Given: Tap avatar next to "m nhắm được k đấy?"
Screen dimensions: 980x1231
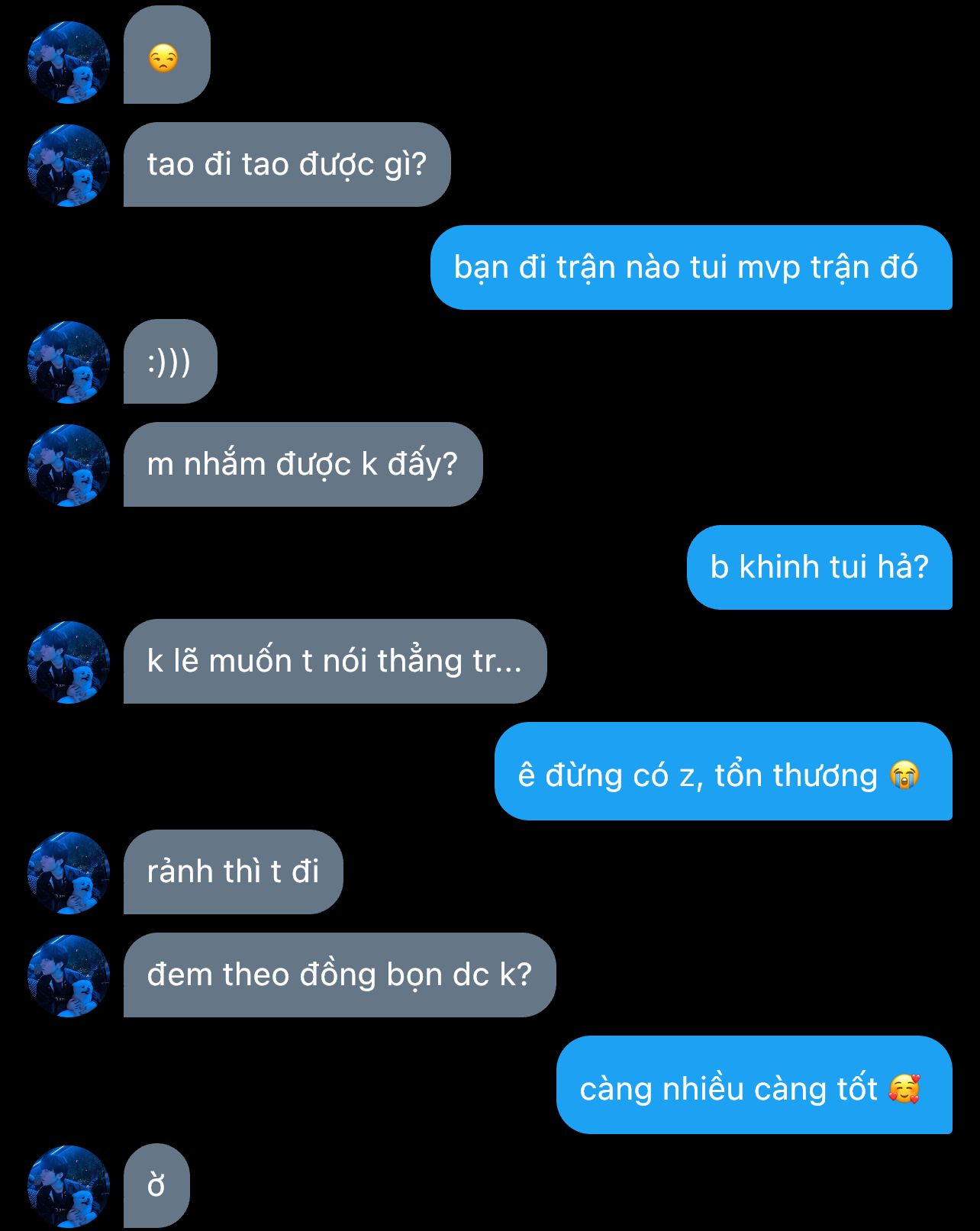Looking at the screenshot, I should click(x=68, y=465).
